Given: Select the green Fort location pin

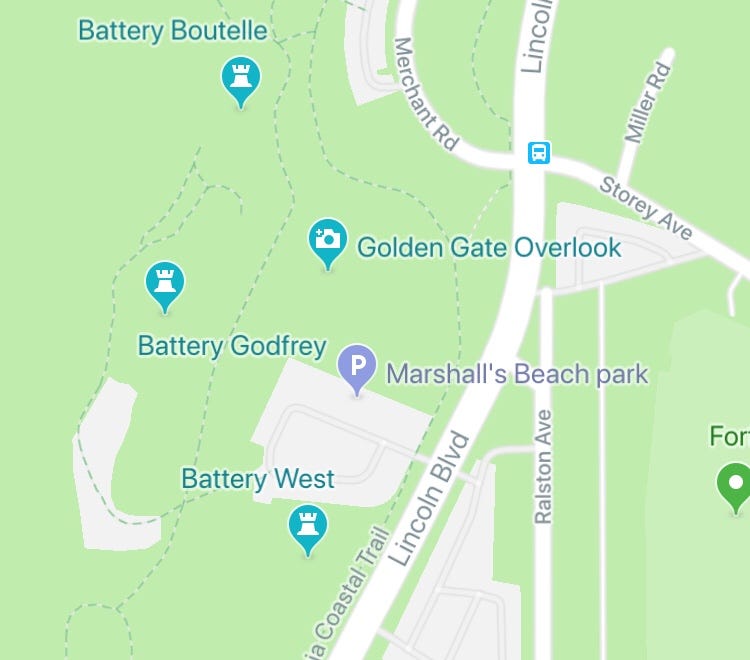Looking at the screenshot, I should [735, 485].
